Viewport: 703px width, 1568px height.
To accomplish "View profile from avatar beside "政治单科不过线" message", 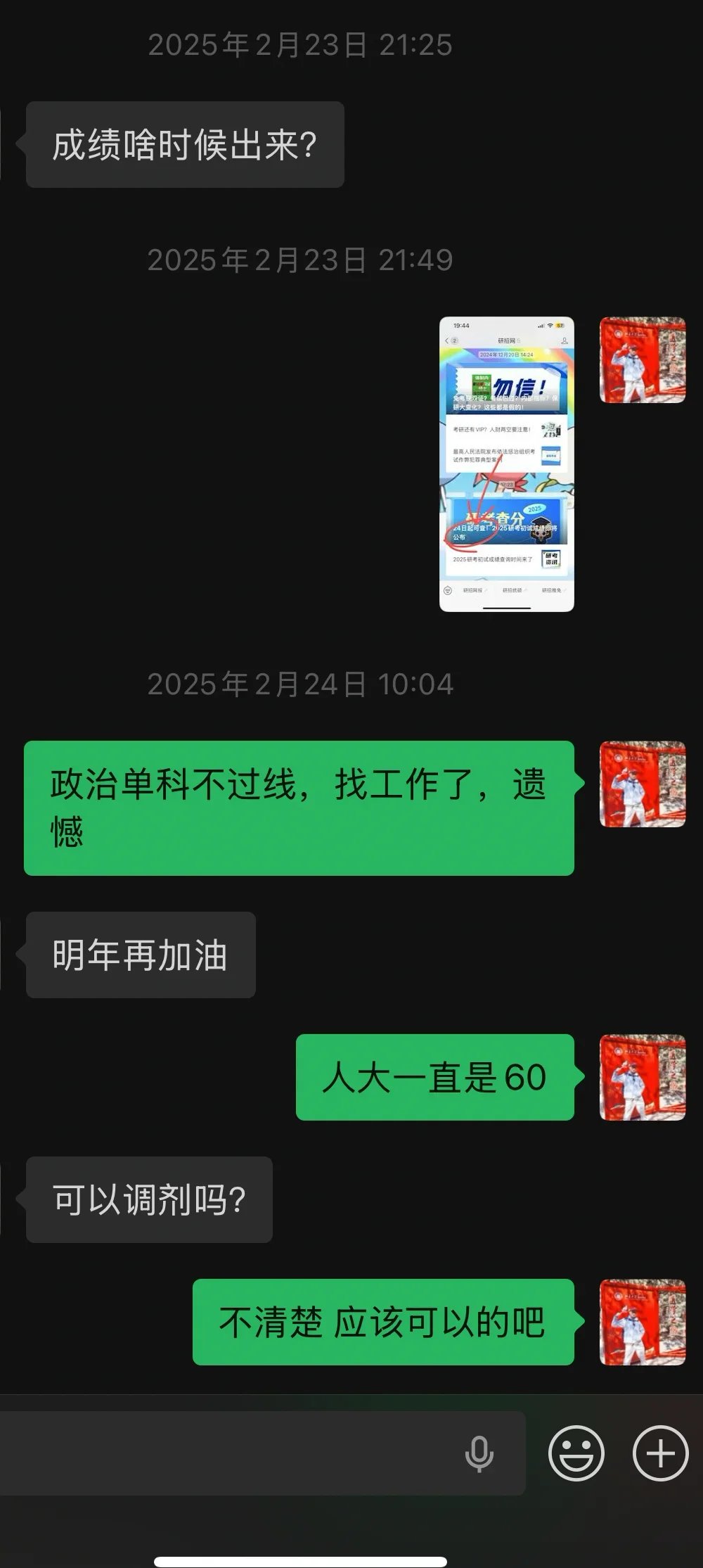I will coord(642,784).
